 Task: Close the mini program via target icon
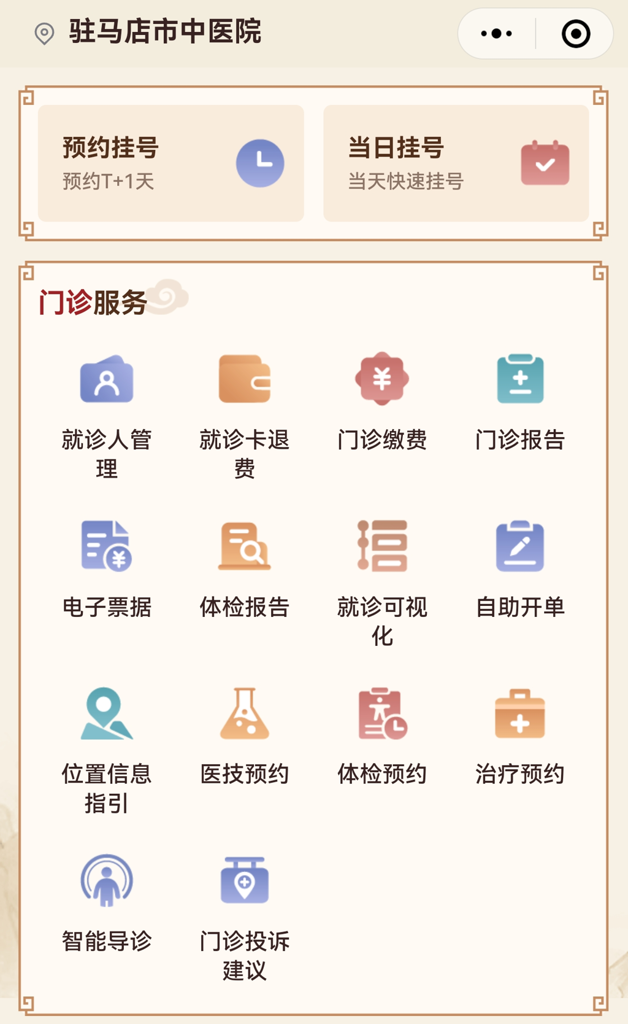pyautogui.click(x=576, y=34)
